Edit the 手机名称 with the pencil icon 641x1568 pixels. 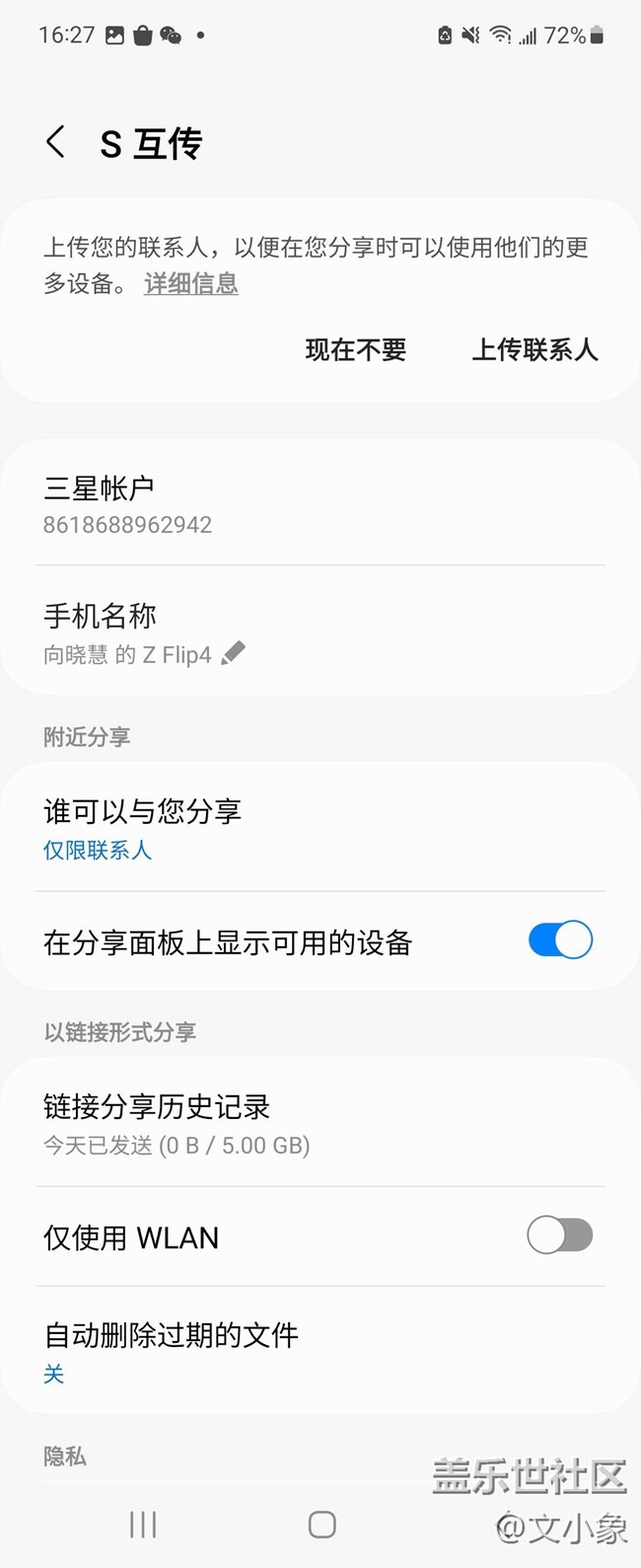coord(234,653)
